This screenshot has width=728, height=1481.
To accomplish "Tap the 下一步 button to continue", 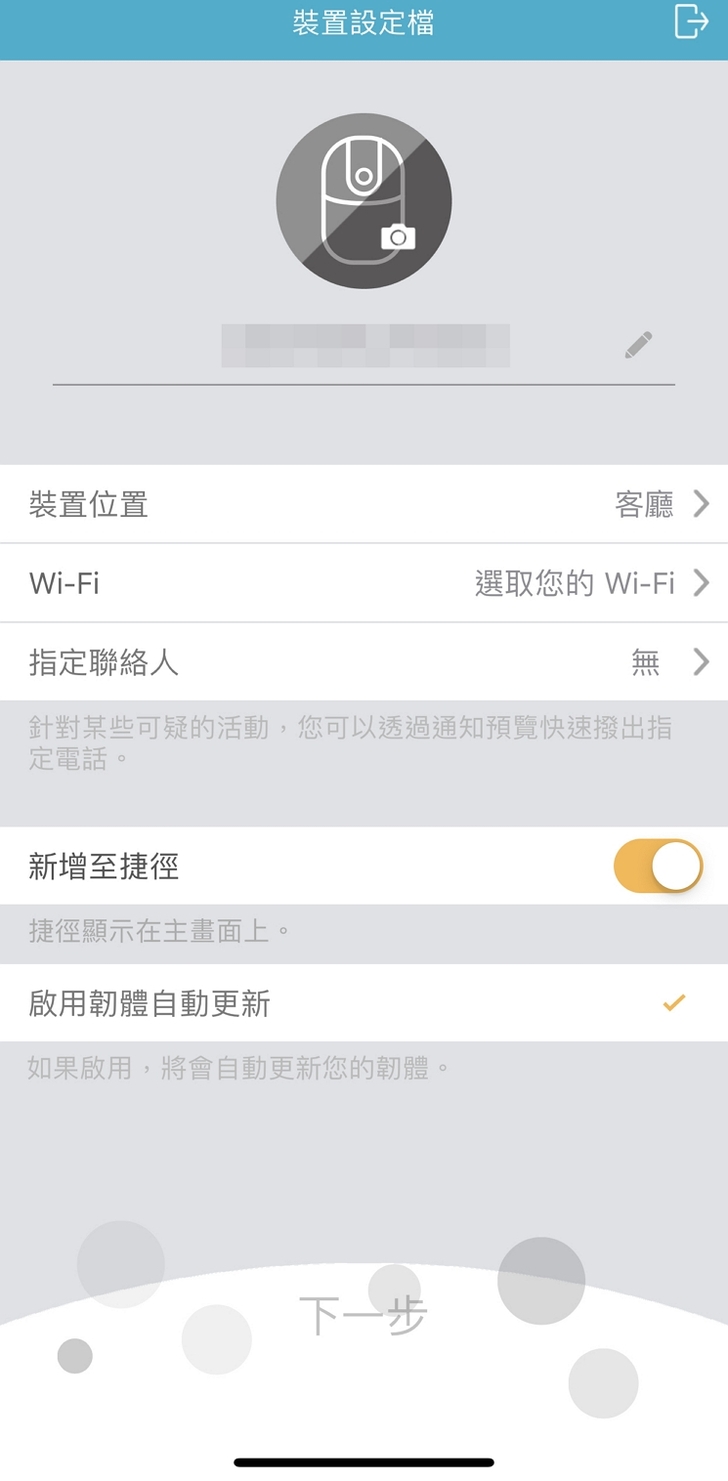I will pyautogui.click(x=364, y=1316).
